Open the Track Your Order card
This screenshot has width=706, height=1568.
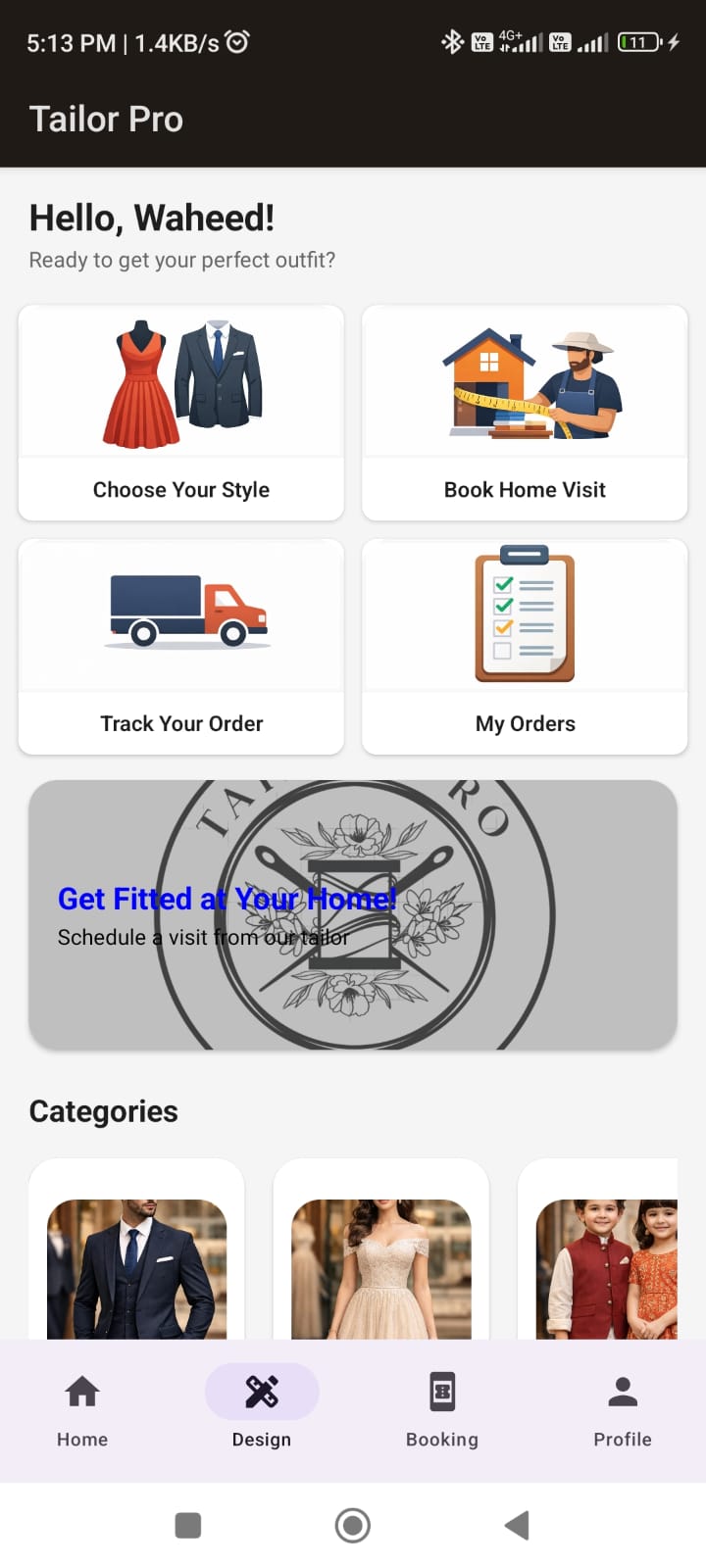[x=181, y=647]
